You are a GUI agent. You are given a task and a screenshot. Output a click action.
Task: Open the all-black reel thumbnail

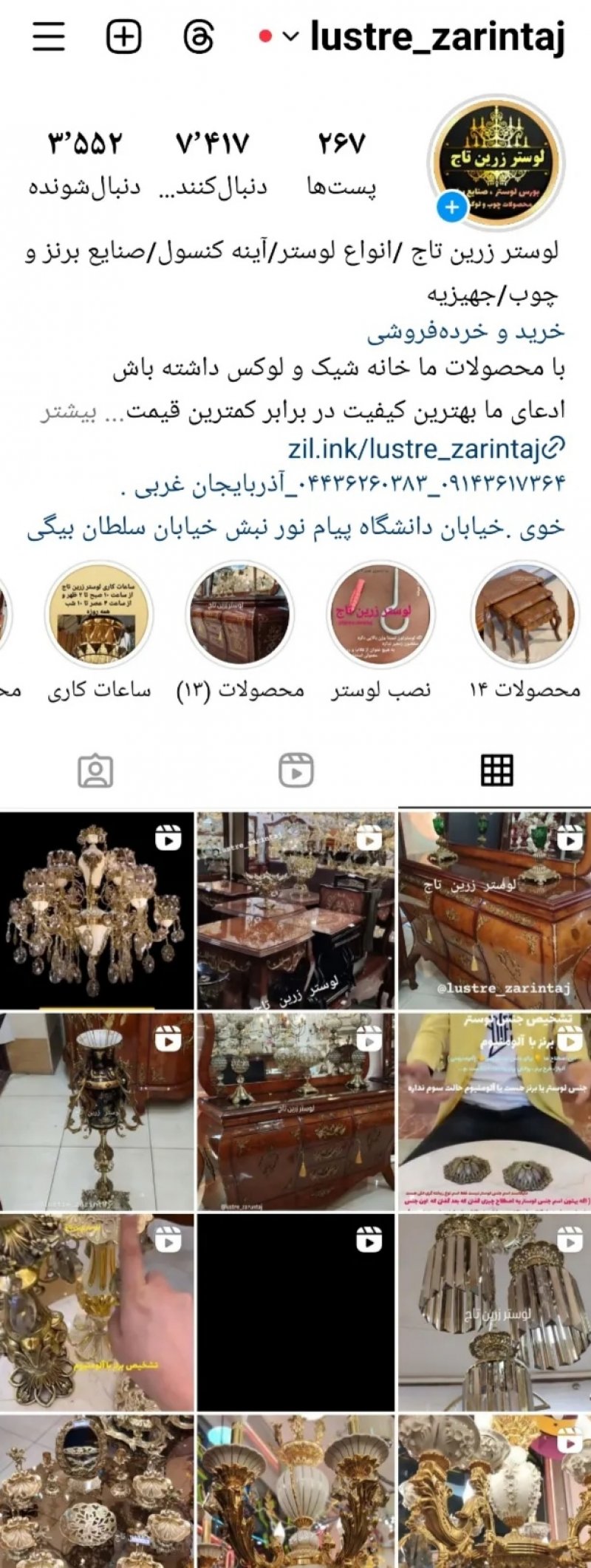pos(295,1312)
